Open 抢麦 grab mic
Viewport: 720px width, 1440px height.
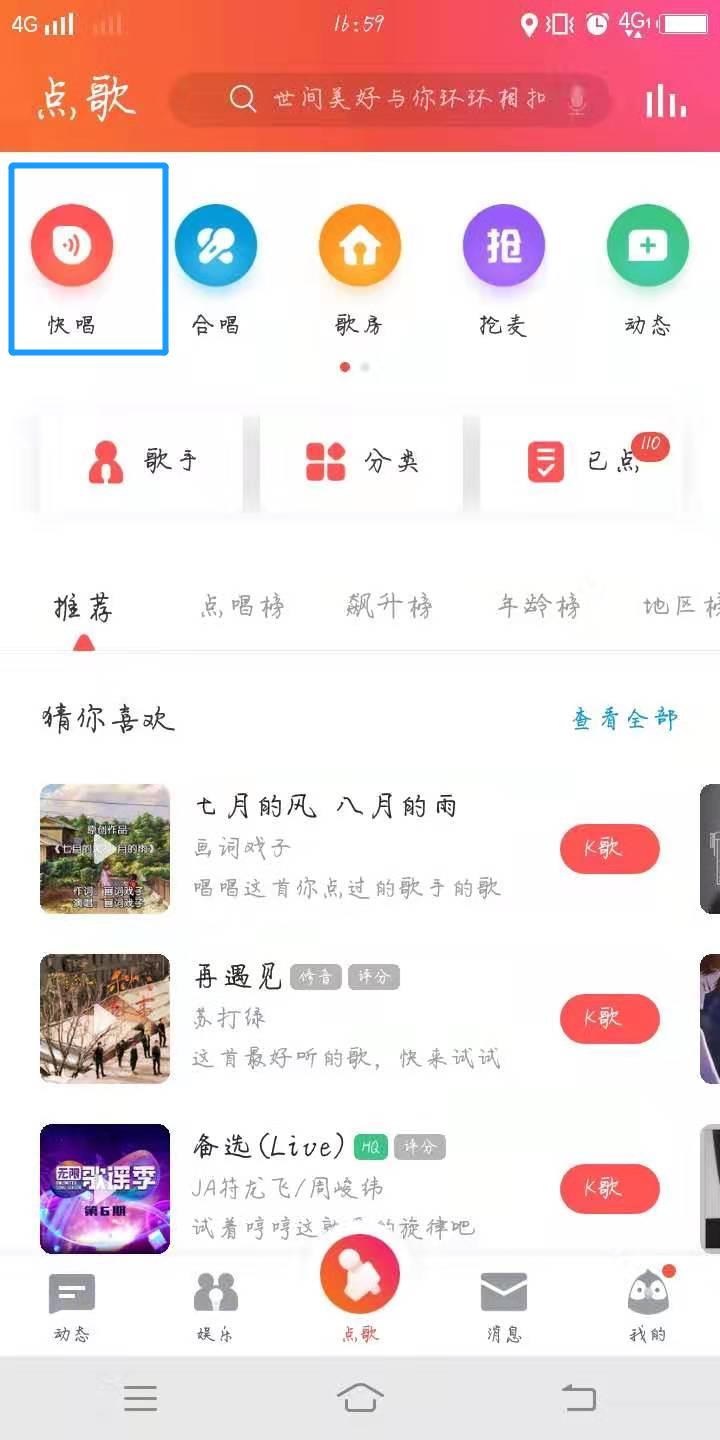[x=503, y=260]
